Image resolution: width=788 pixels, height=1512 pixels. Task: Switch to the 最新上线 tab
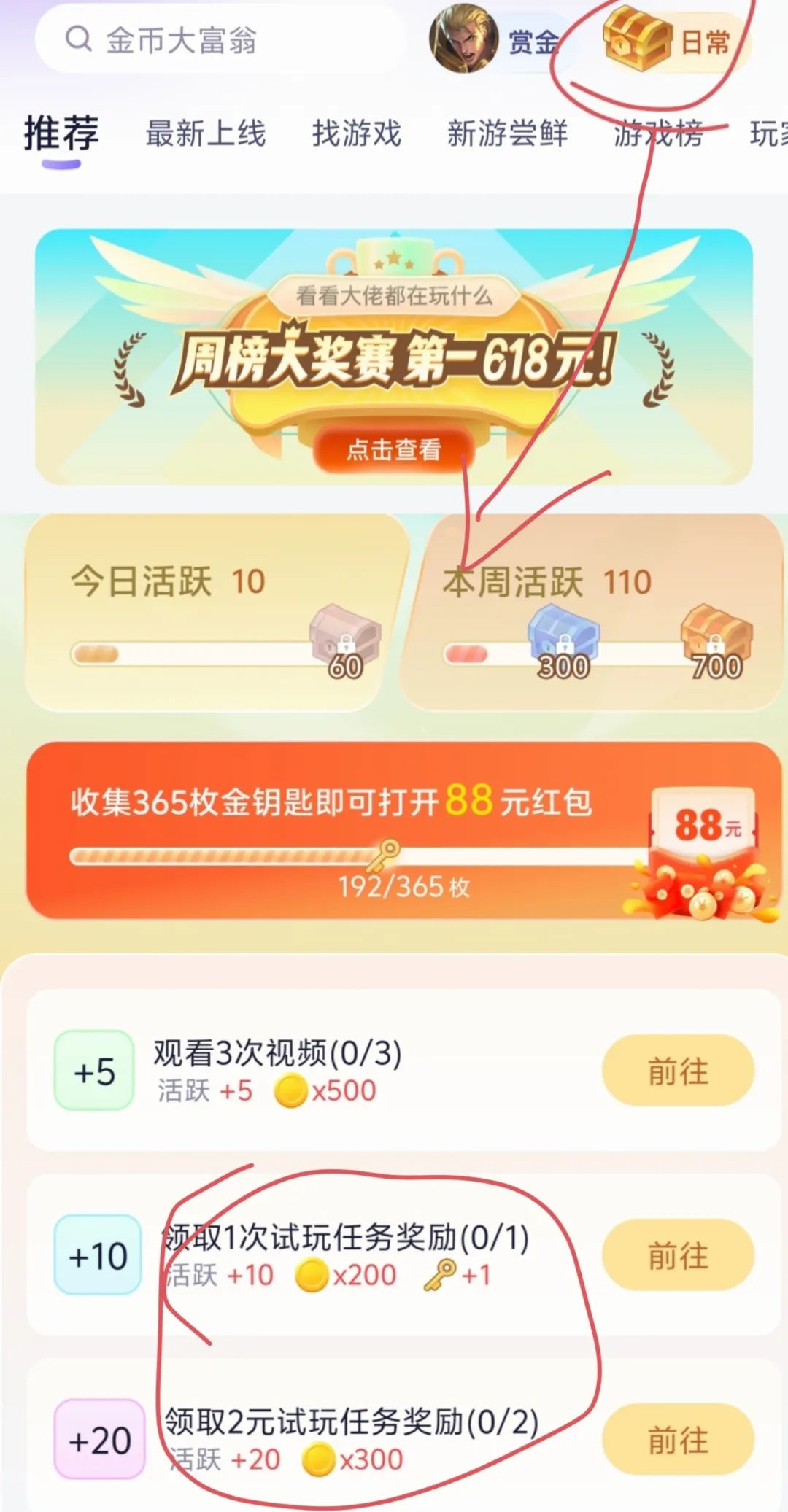206,133
